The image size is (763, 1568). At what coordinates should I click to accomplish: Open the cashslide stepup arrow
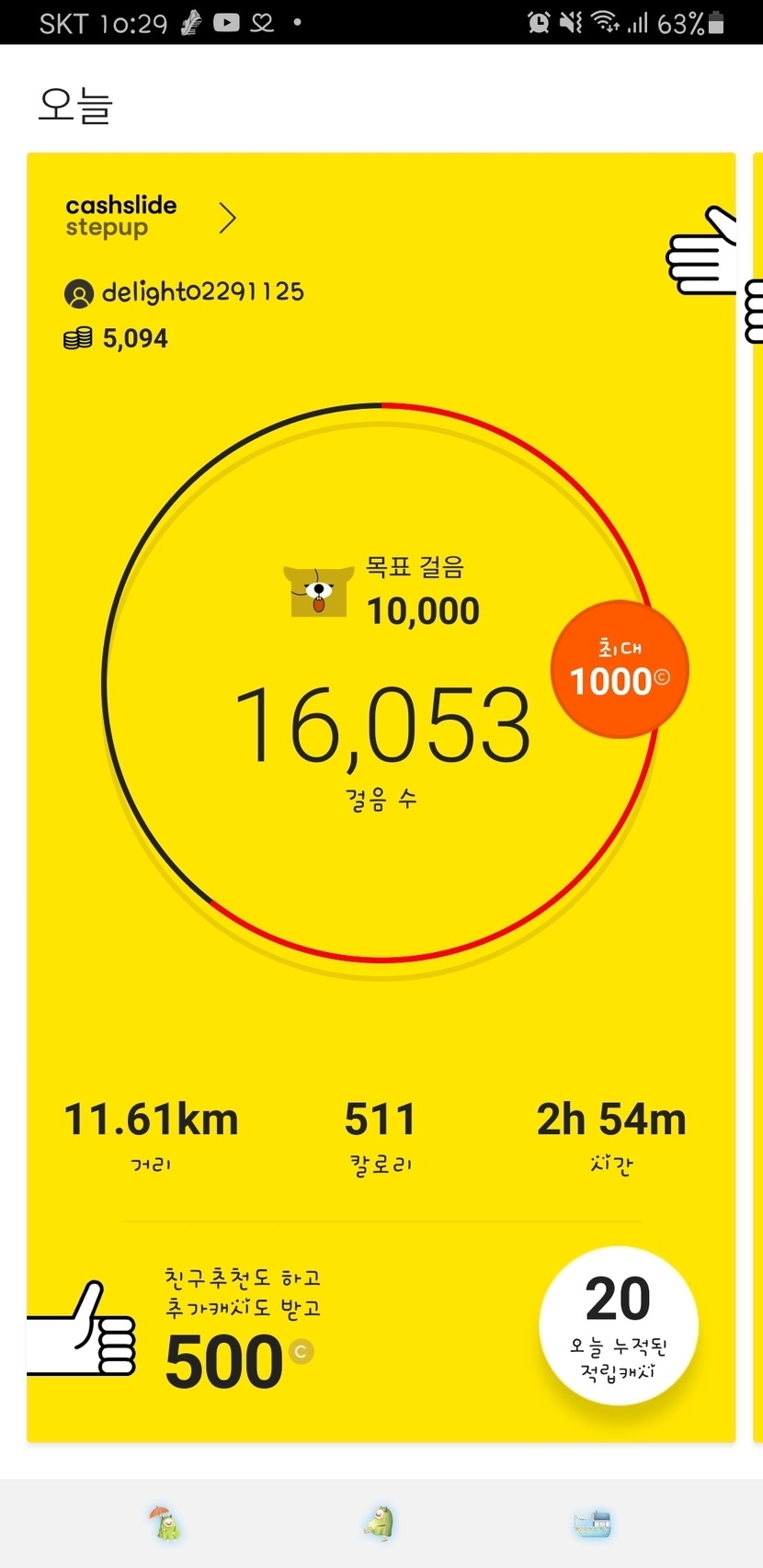click(x=228, y=218)
